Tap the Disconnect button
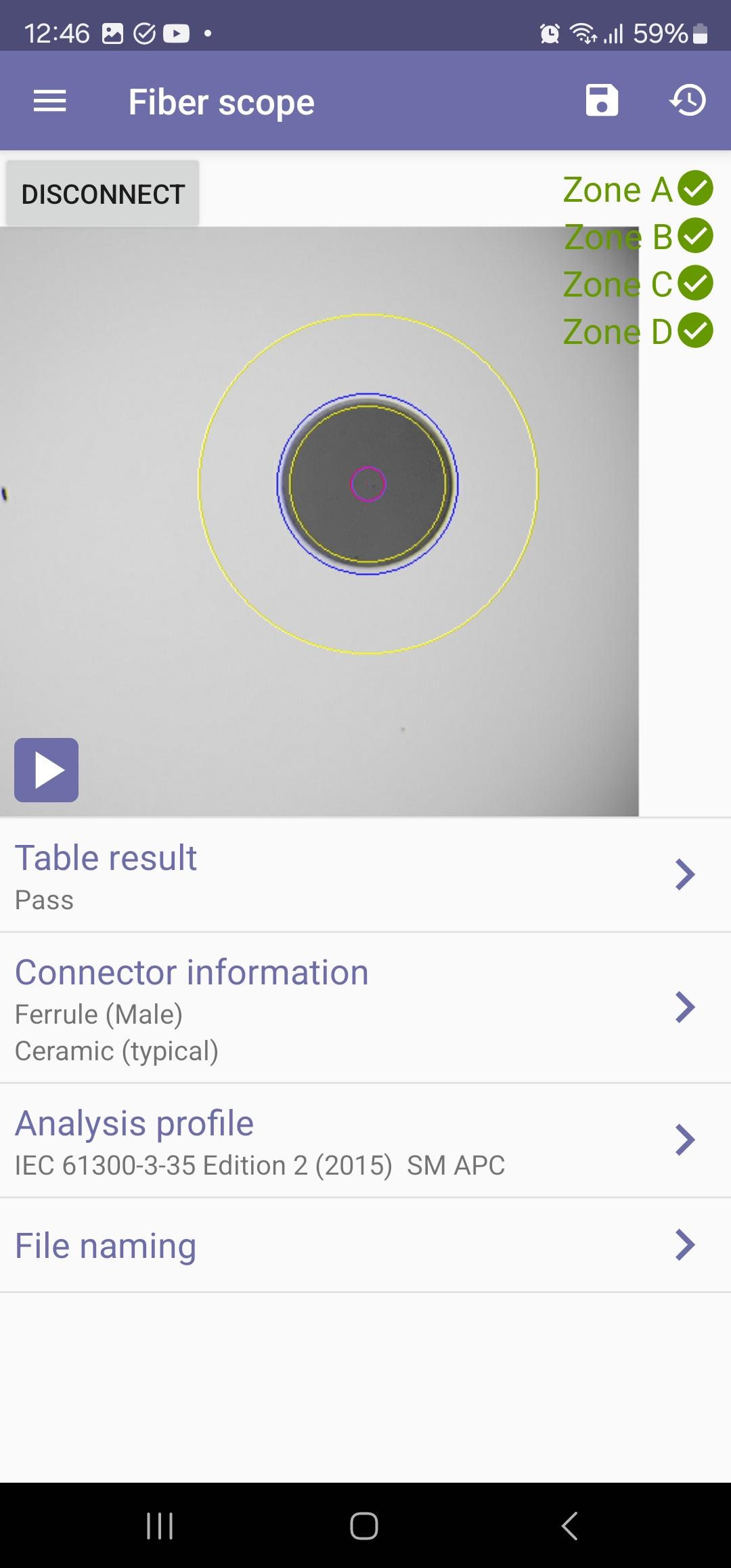Image resolution: width=731 pixels, height=1568 pixels. (103, 194)
